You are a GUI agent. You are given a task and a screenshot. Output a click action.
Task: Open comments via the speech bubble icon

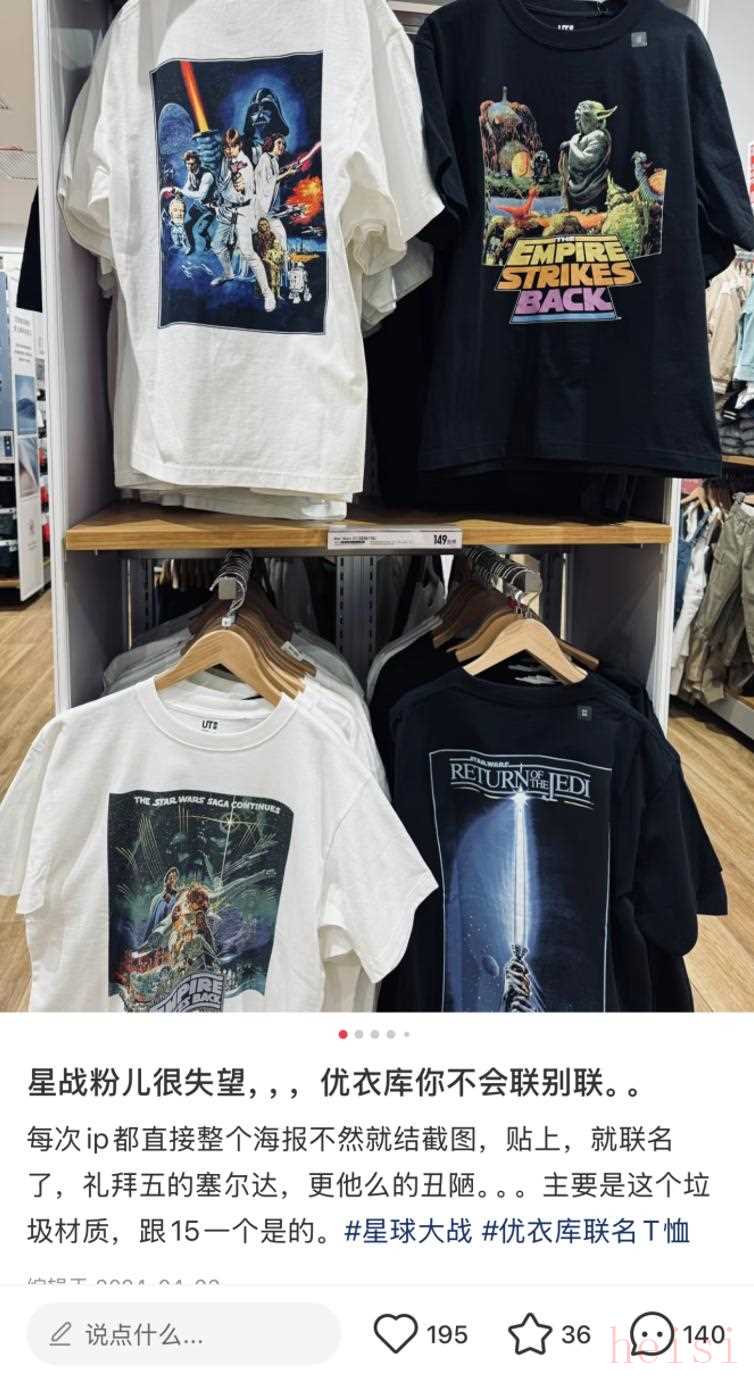click(x=652, y=1334)
